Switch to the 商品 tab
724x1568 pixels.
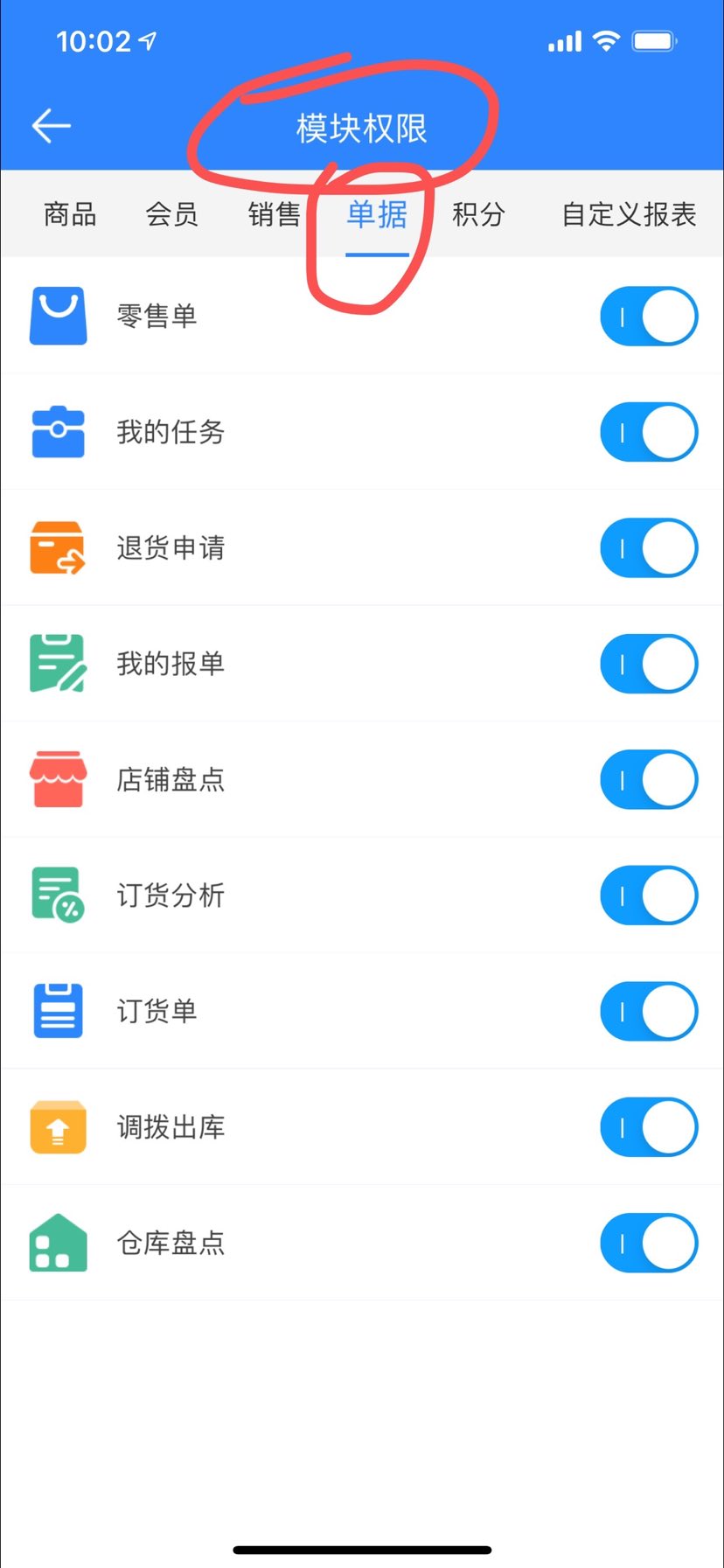pyautogui.click(x=70, y=214)
